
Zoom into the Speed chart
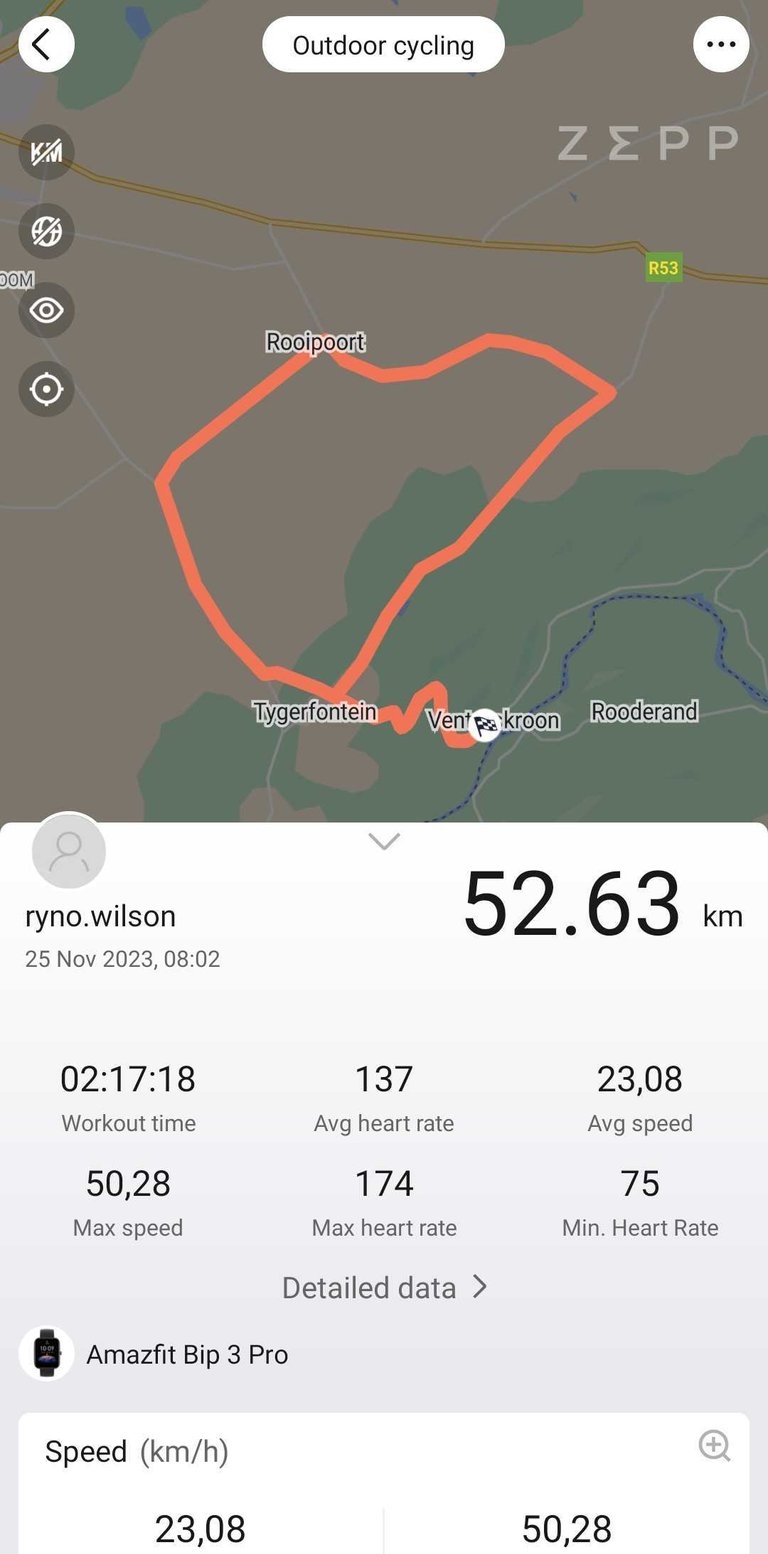click(714, 1445)
